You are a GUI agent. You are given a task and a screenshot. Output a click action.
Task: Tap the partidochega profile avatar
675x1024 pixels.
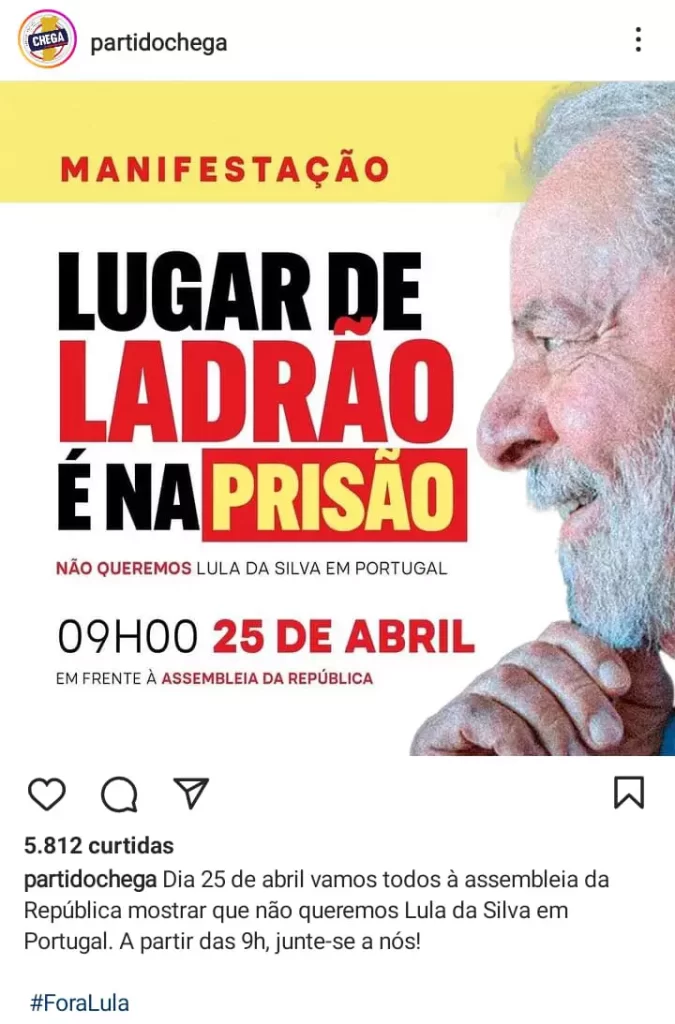46,40
